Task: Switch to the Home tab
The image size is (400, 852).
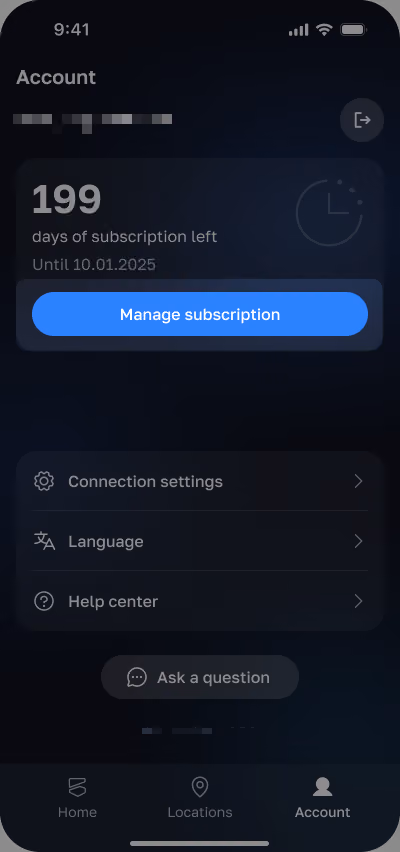Action: [x=77, y=798]
